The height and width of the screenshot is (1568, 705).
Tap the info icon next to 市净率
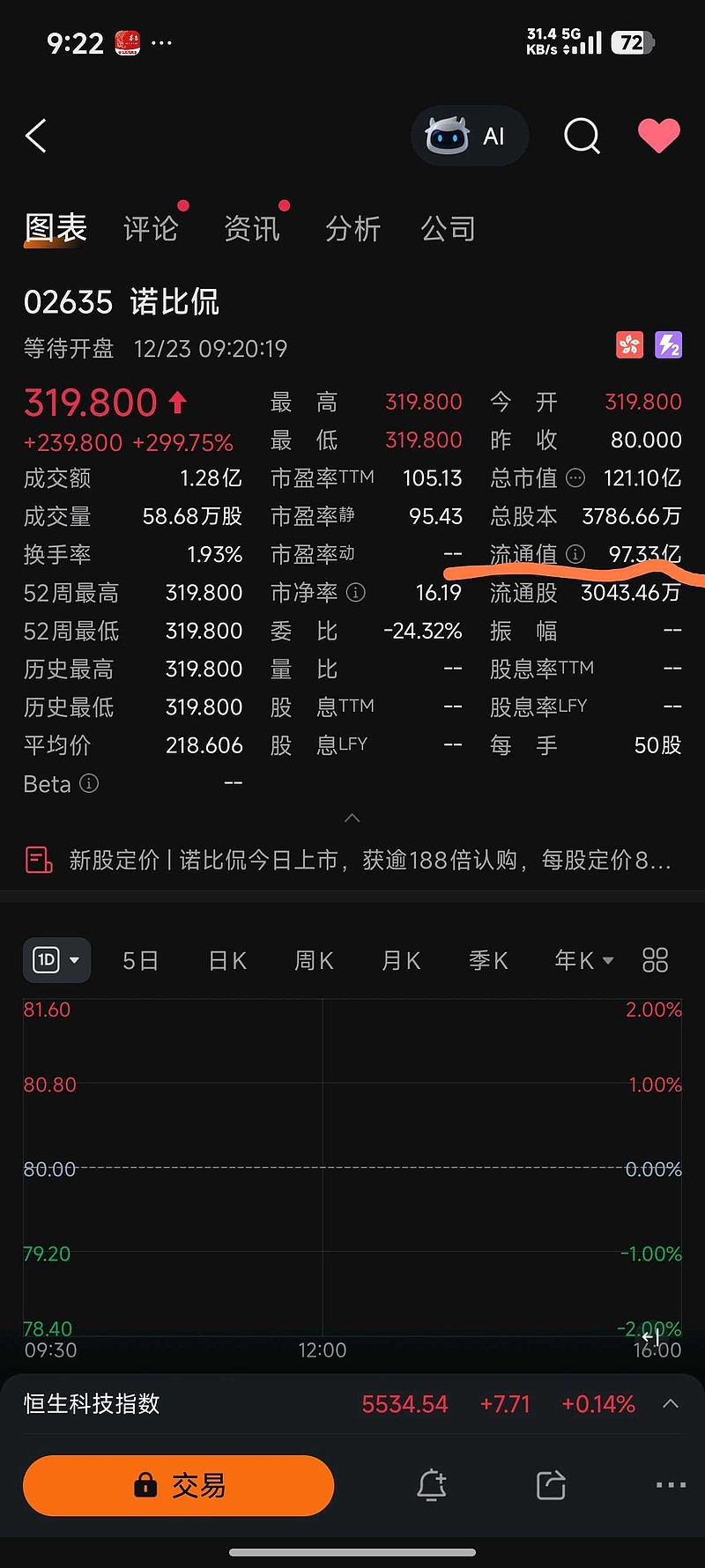pos(355,593)
